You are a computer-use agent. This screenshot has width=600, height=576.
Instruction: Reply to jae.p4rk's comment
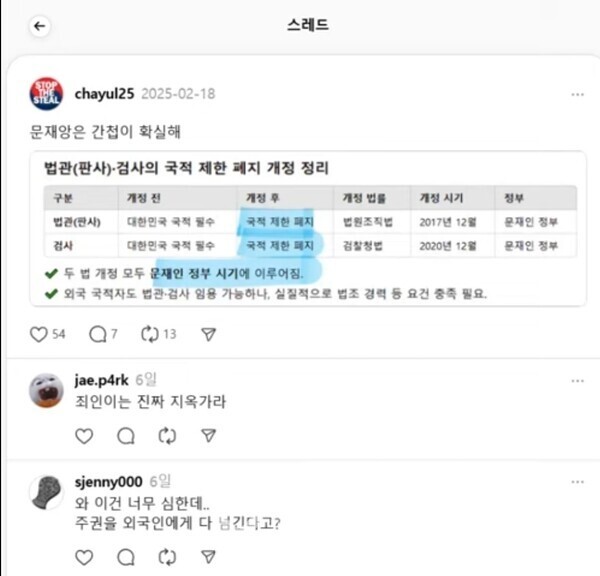click(126, 436)
